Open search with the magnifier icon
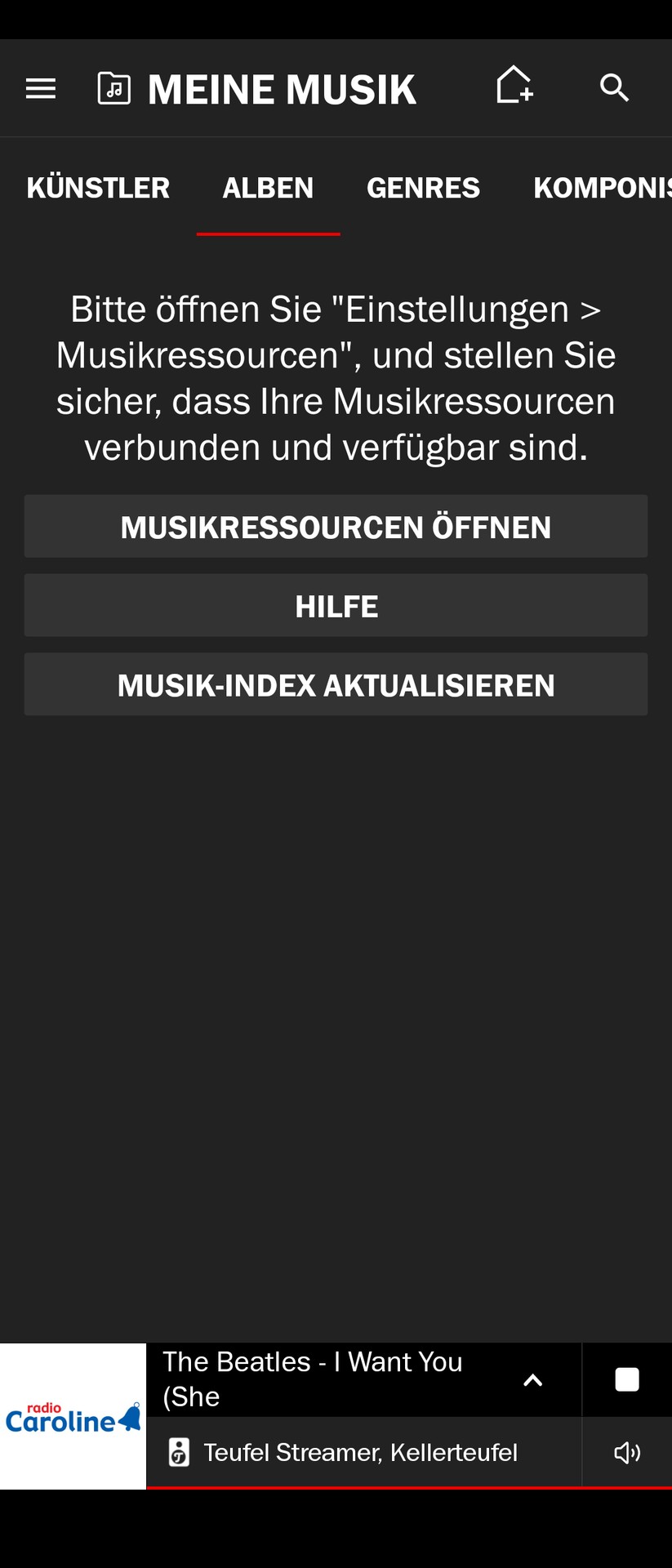Screen dimensions: 672x1568 click(x=614, y=87)
